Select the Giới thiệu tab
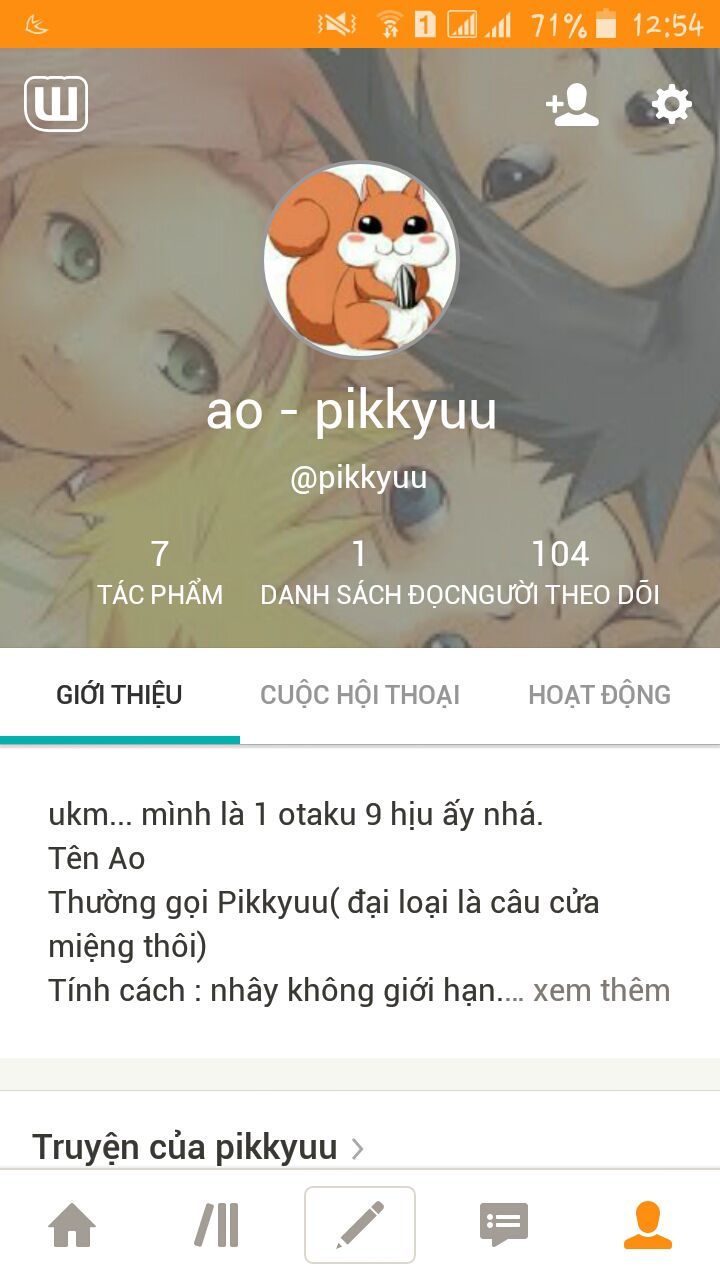720x1280 pixels. 119,695
